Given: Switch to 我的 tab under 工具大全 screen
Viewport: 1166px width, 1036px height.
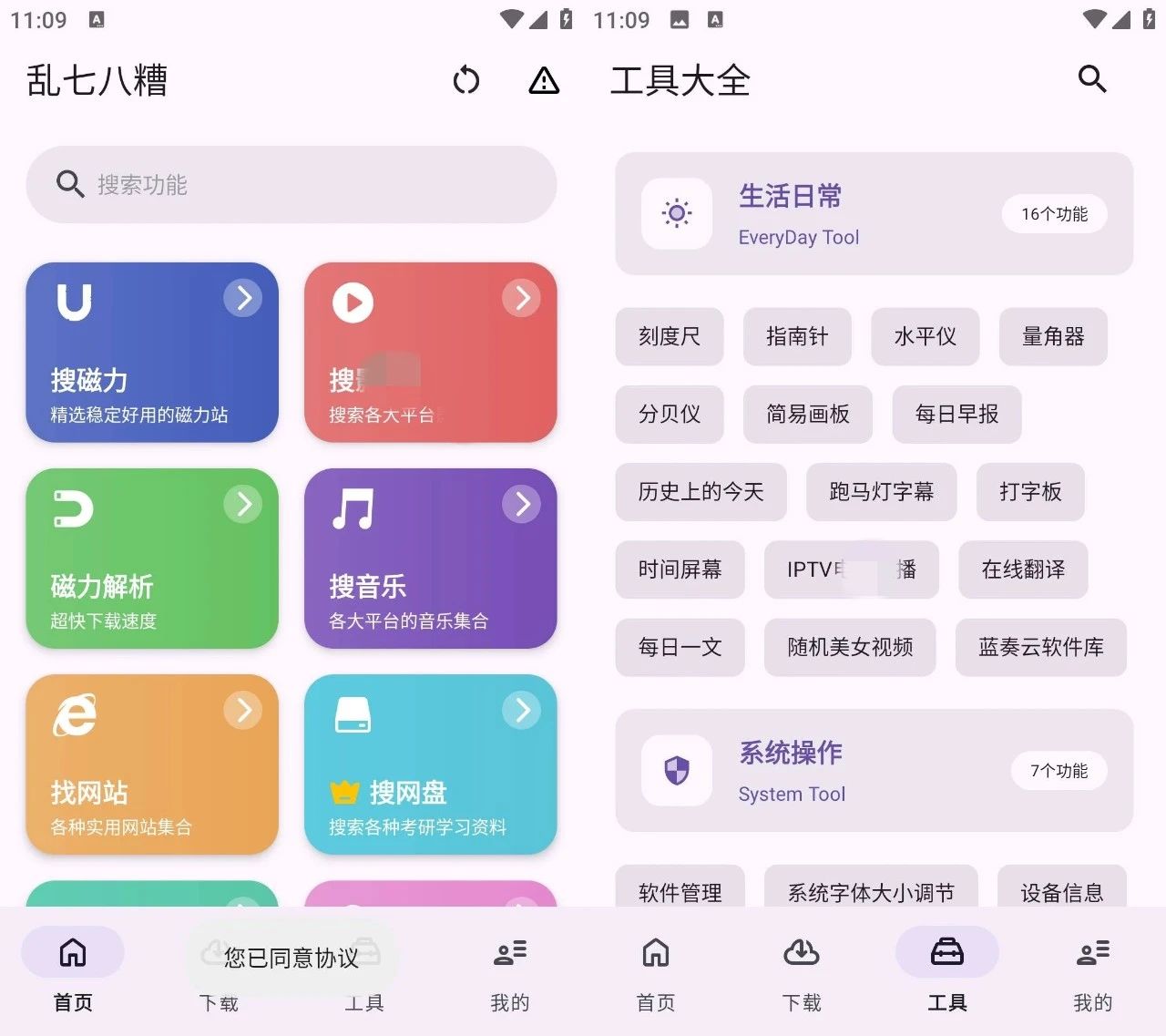Looking at the screenshot, I should [x=1092, y=975].
